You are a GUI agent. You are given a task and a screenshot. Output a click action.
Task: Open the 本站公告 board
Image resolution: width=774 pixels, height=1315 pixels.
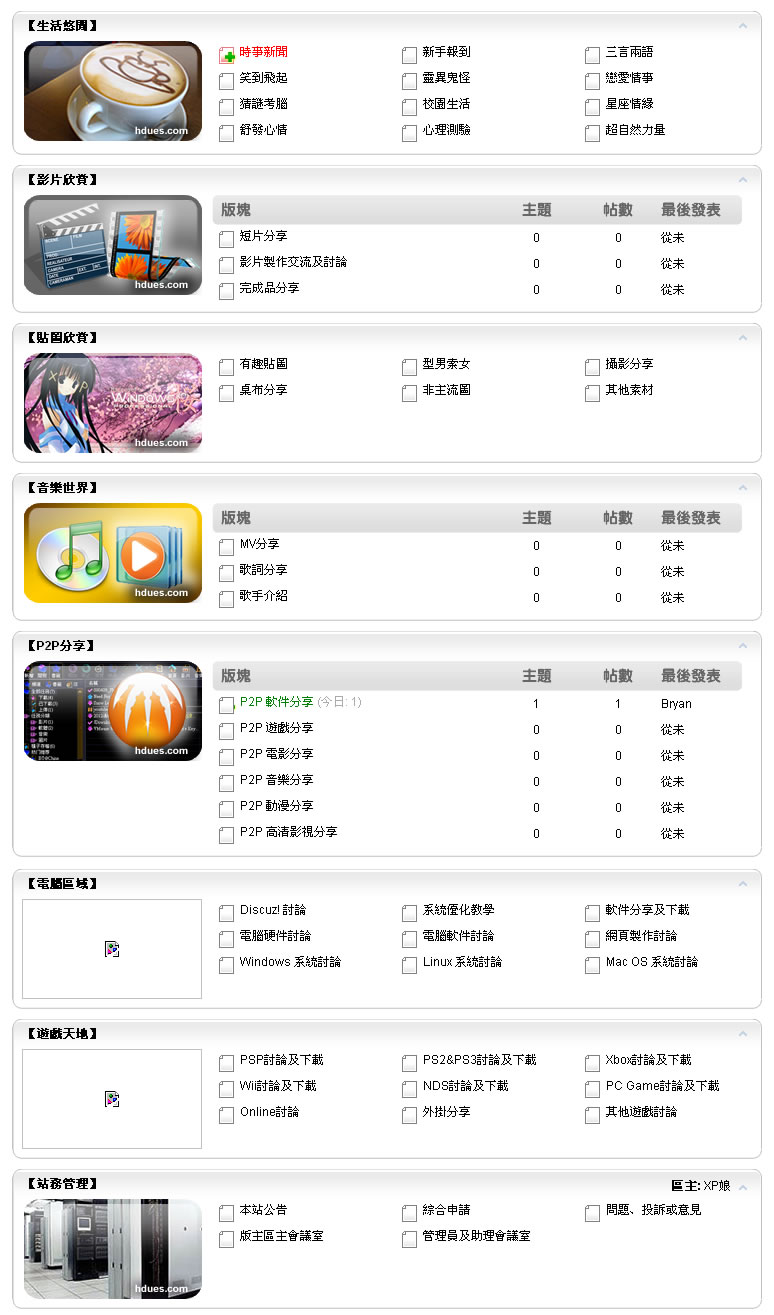263,1210
